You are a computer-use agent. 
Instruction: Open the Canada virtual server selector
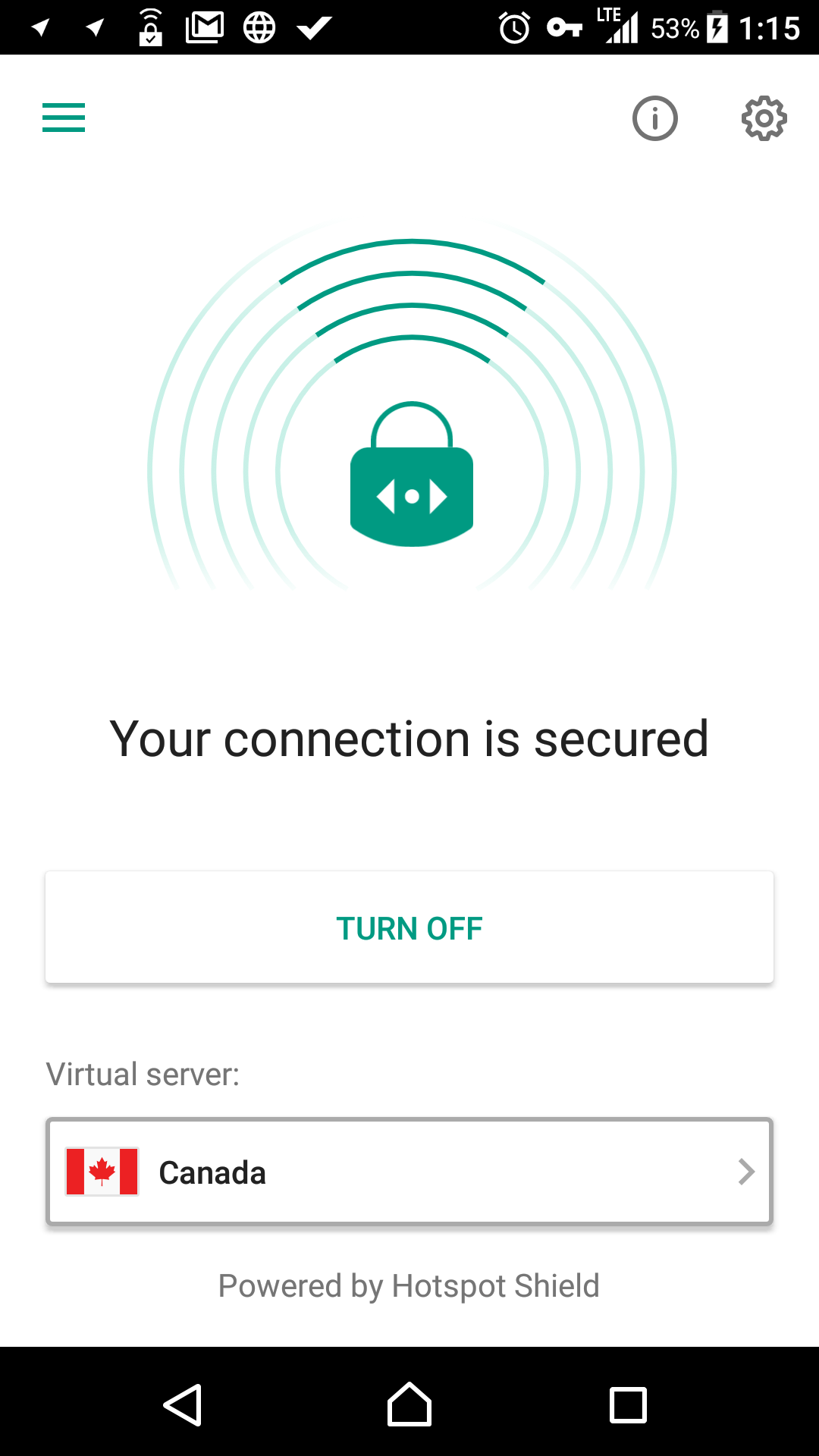[x=409, y=1172]
